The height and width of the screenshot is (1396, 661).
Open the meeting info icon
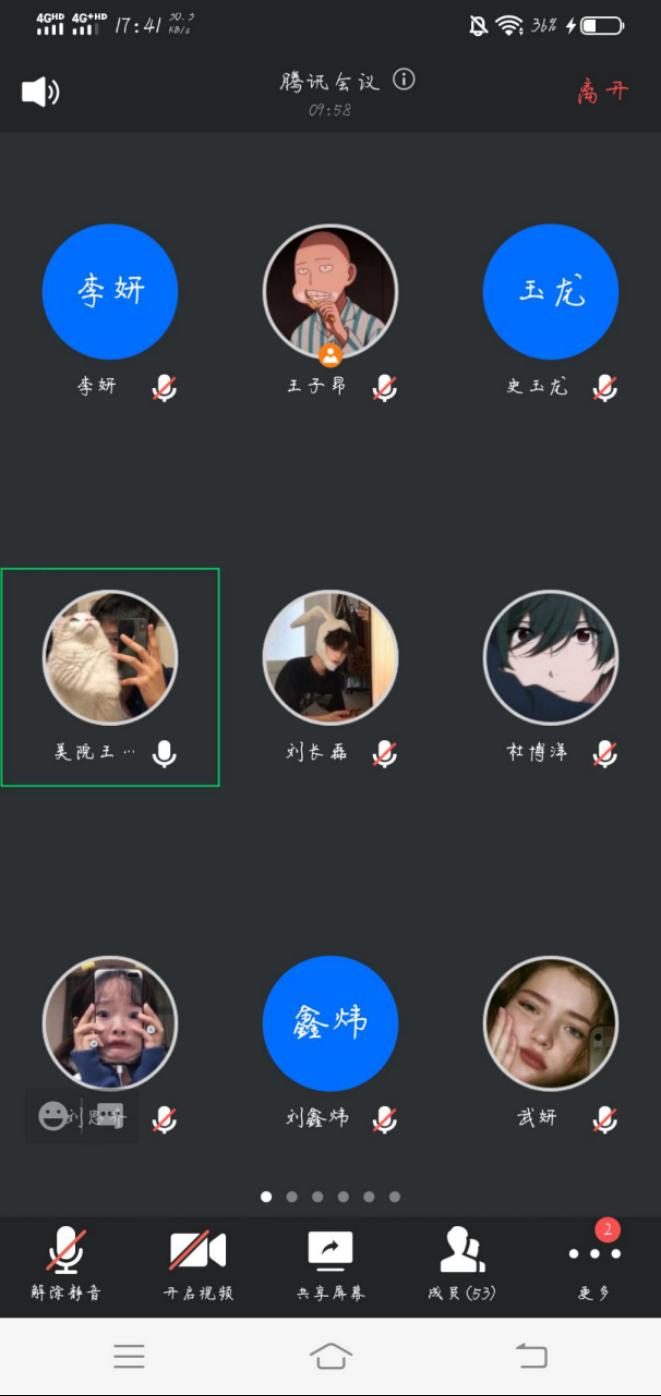point(403,80)
